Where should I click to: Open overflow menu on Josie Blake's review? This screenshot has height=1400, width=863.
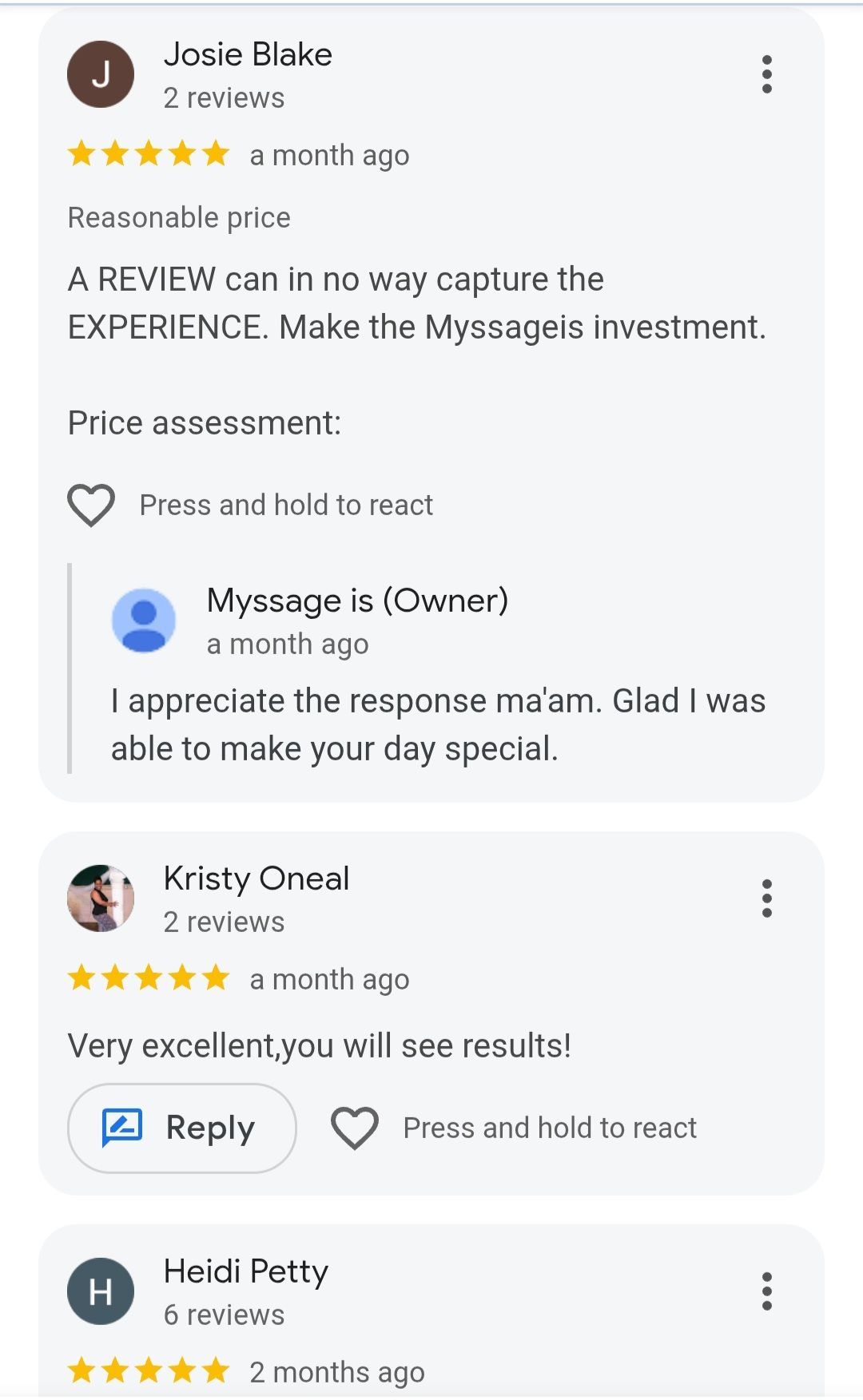tap(766, 74)
